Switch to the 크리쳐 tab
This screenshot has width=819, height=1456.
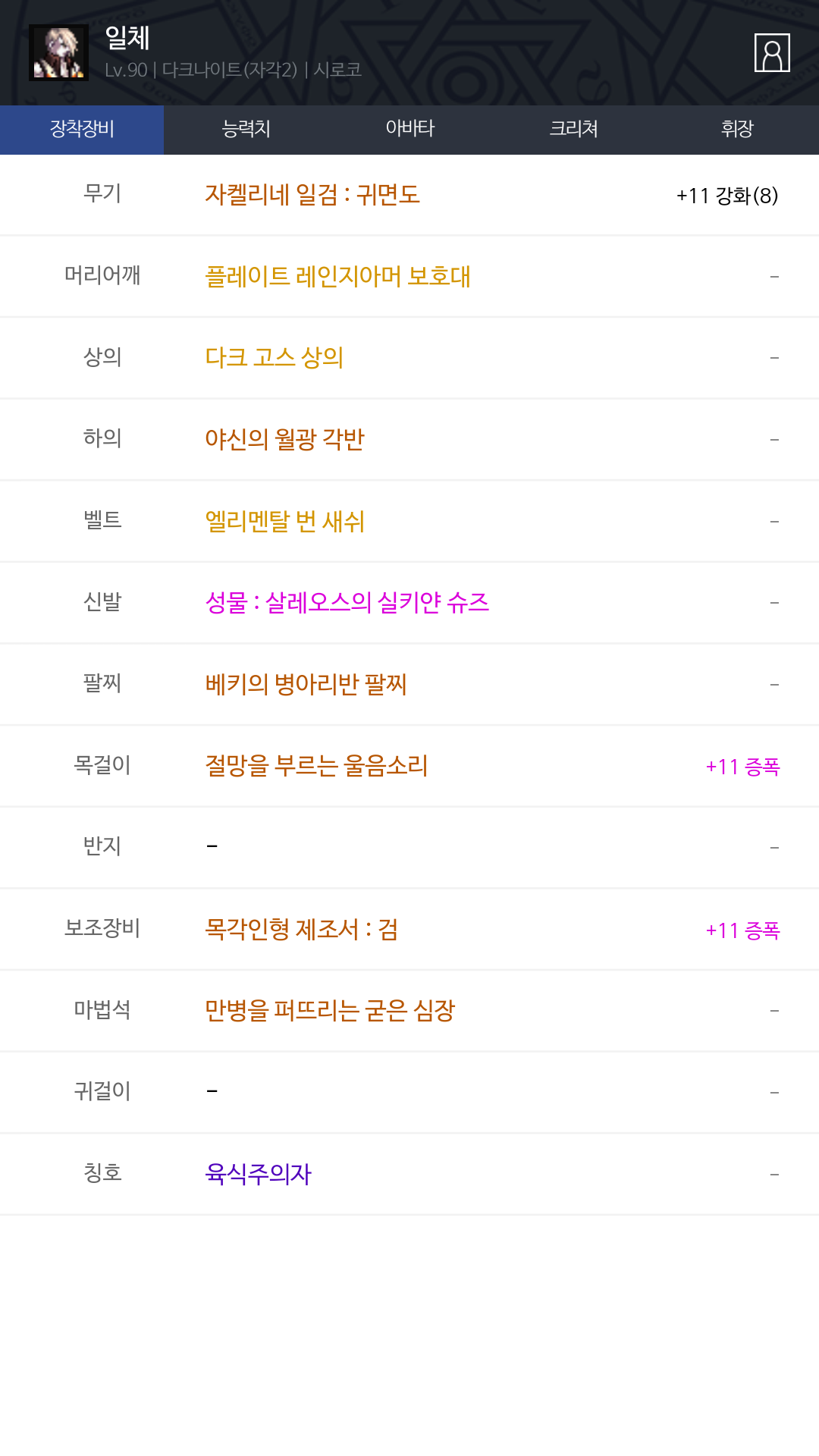tap(573, 129)
